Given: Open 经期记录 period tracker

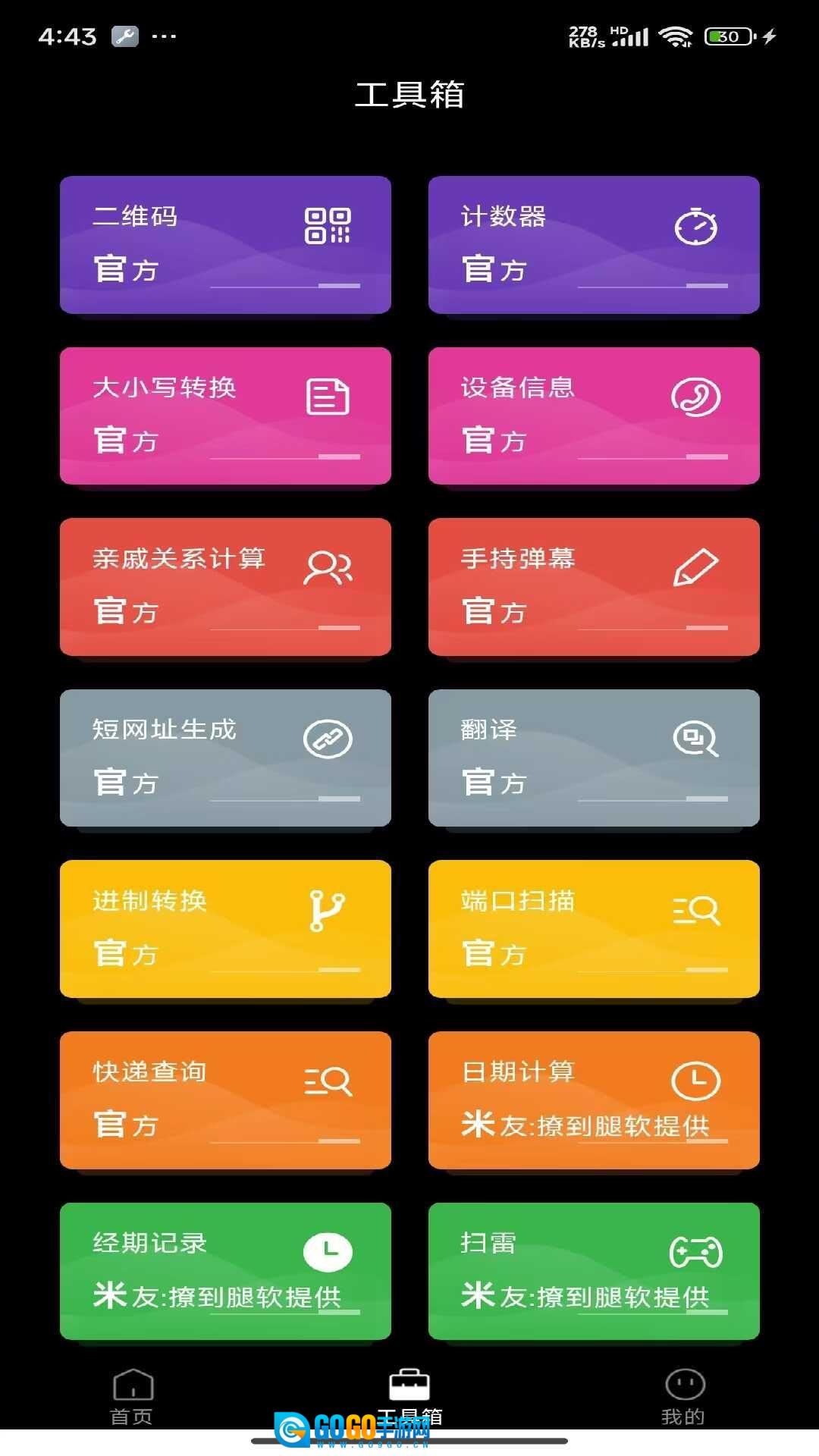Looking at the screenshot, I should 225,1270.
